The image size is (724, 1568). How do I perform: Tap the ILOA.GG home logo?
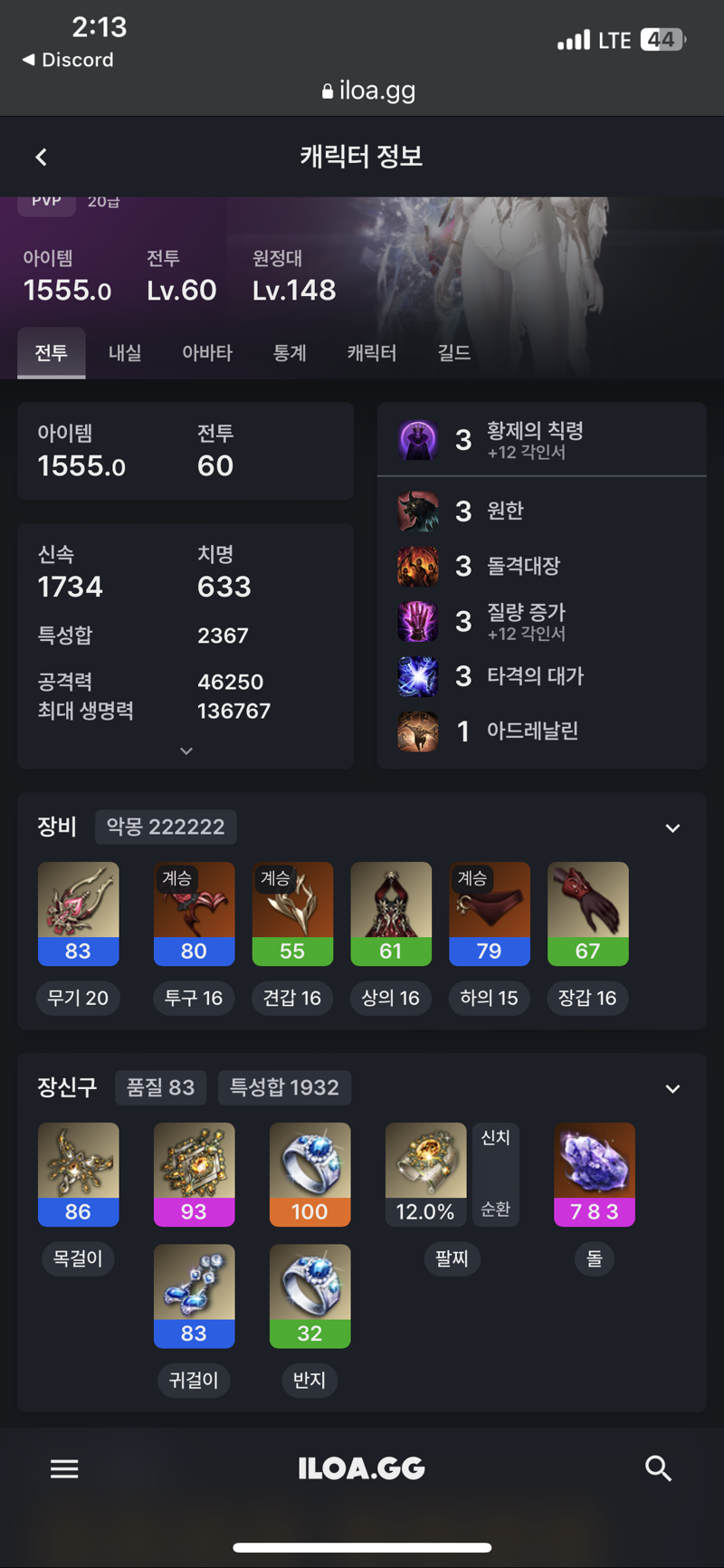click(x=361, y=1468)
